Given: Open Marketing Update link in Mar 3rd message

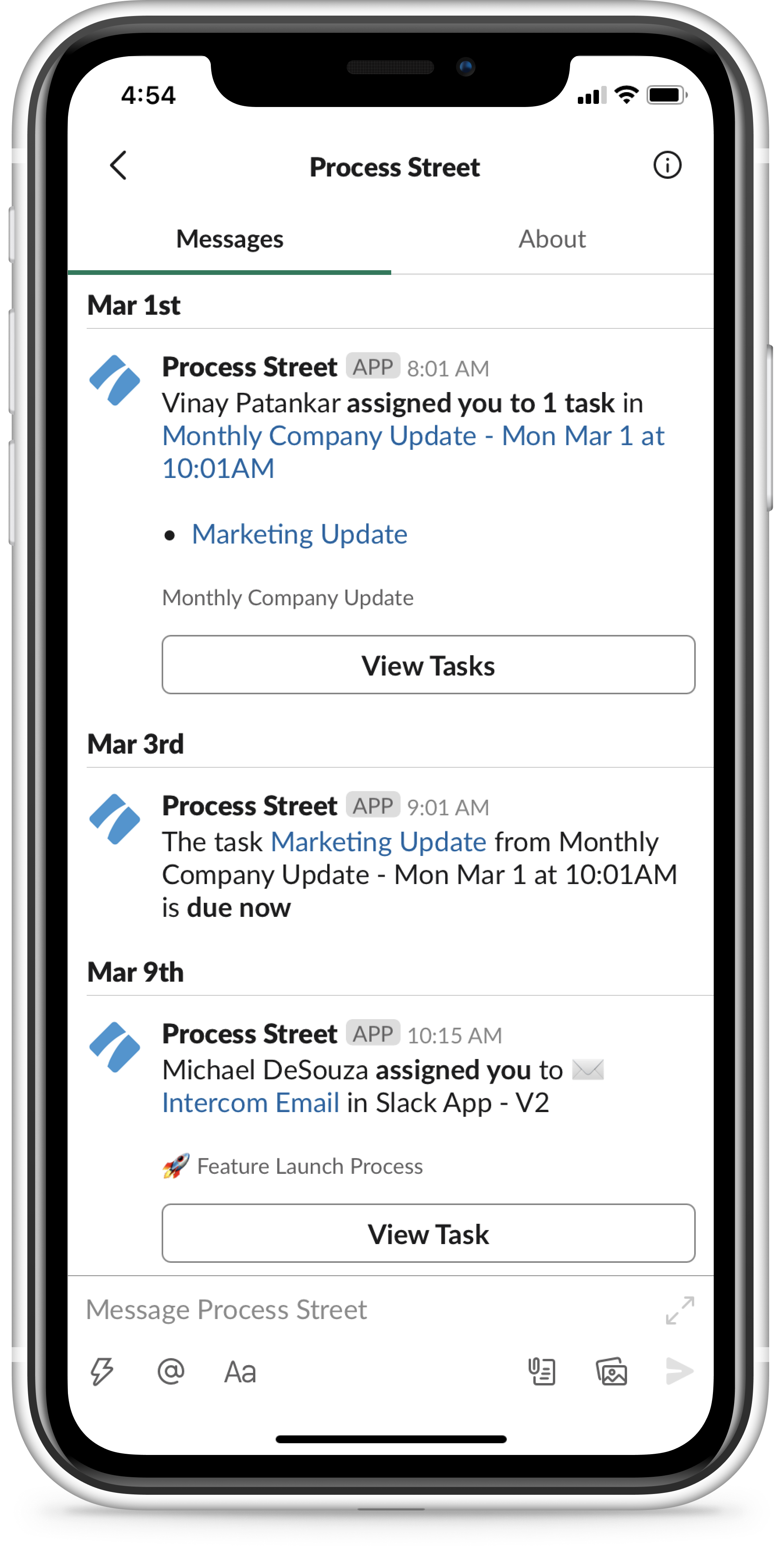Looking at the screenshot, I should pyautogui.click(x=378, y=842).
